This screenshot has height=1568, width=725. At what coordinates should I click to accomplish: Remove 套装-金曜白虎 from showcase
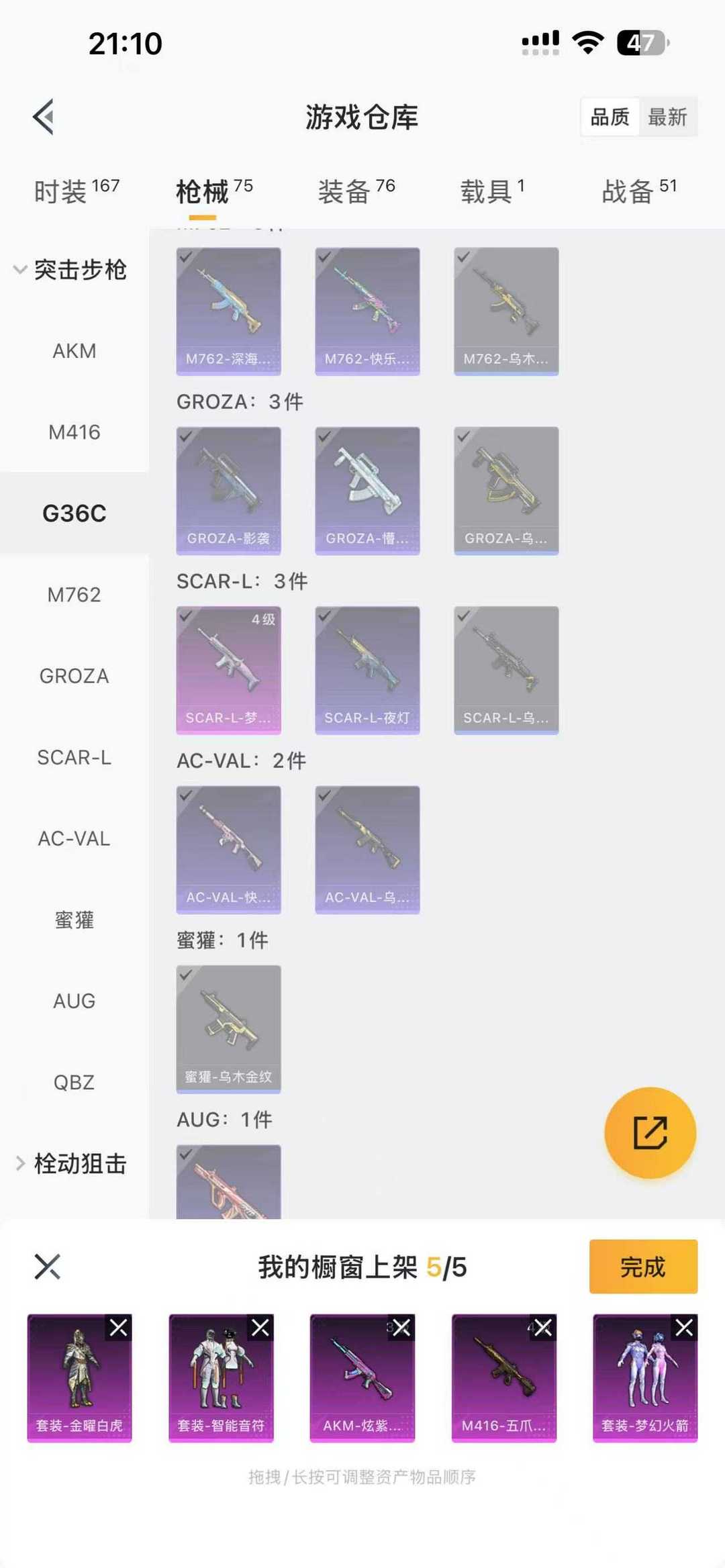click(x=119, y=1327)
